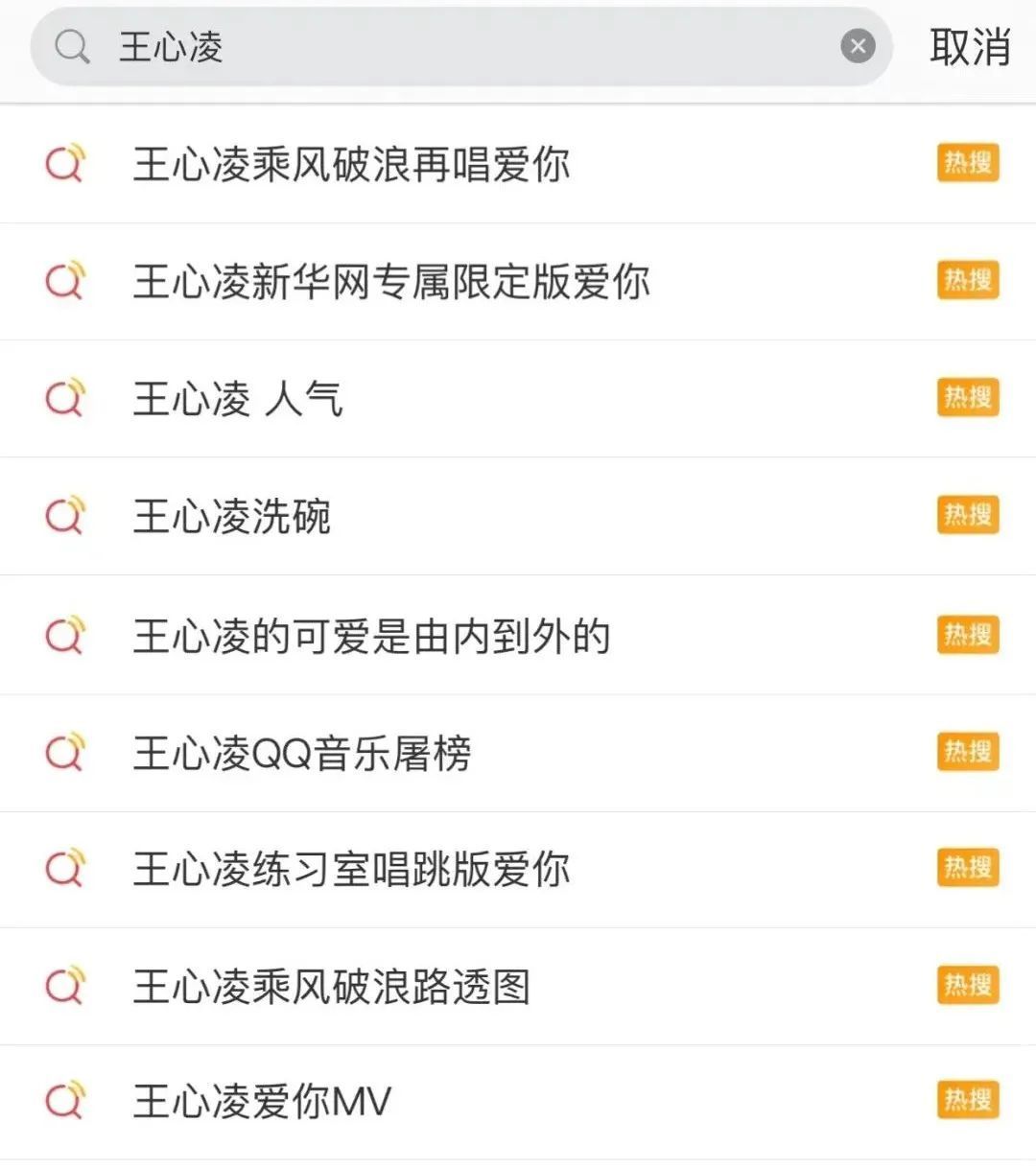Clear the search text with the X icon
Viewport: 1036px width, 1169px height.
tap(858, 46)
